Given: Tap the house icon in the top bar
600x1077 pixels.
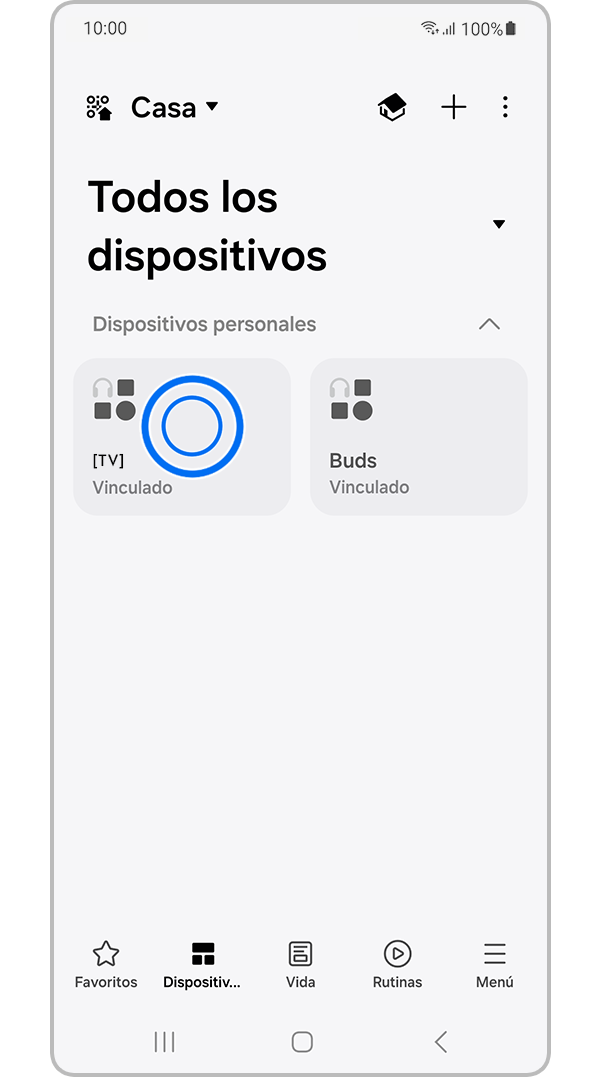Looking at the screenshot, I should coord(392,107).
